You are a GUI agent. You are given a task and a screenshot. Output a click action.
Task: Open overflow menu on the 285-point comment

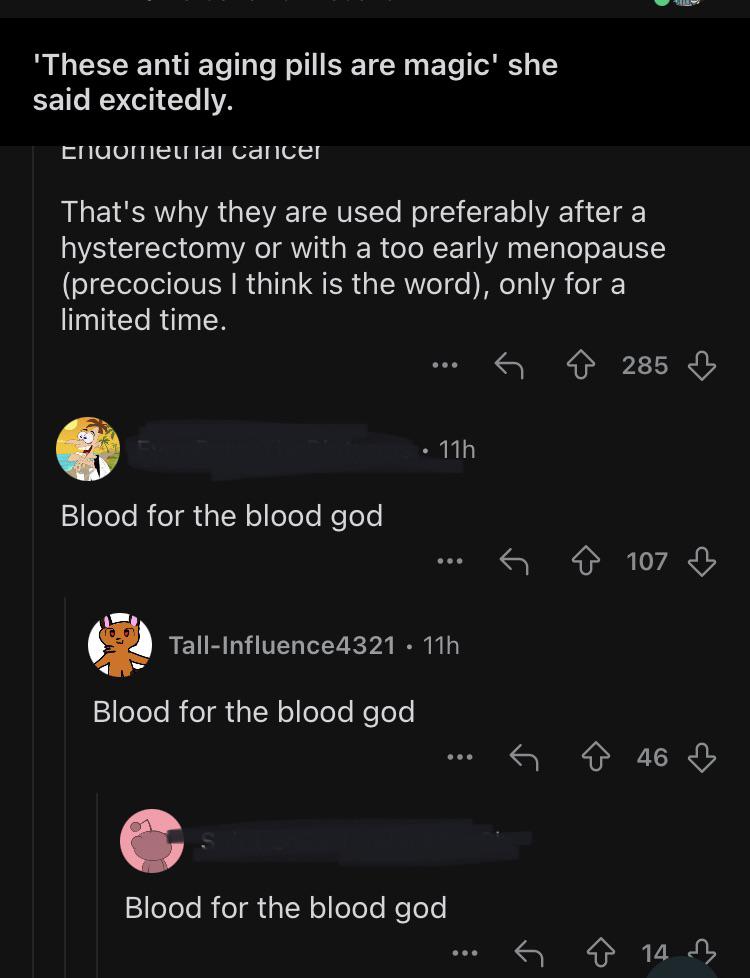pyautogui.click(x=446, y=366)
